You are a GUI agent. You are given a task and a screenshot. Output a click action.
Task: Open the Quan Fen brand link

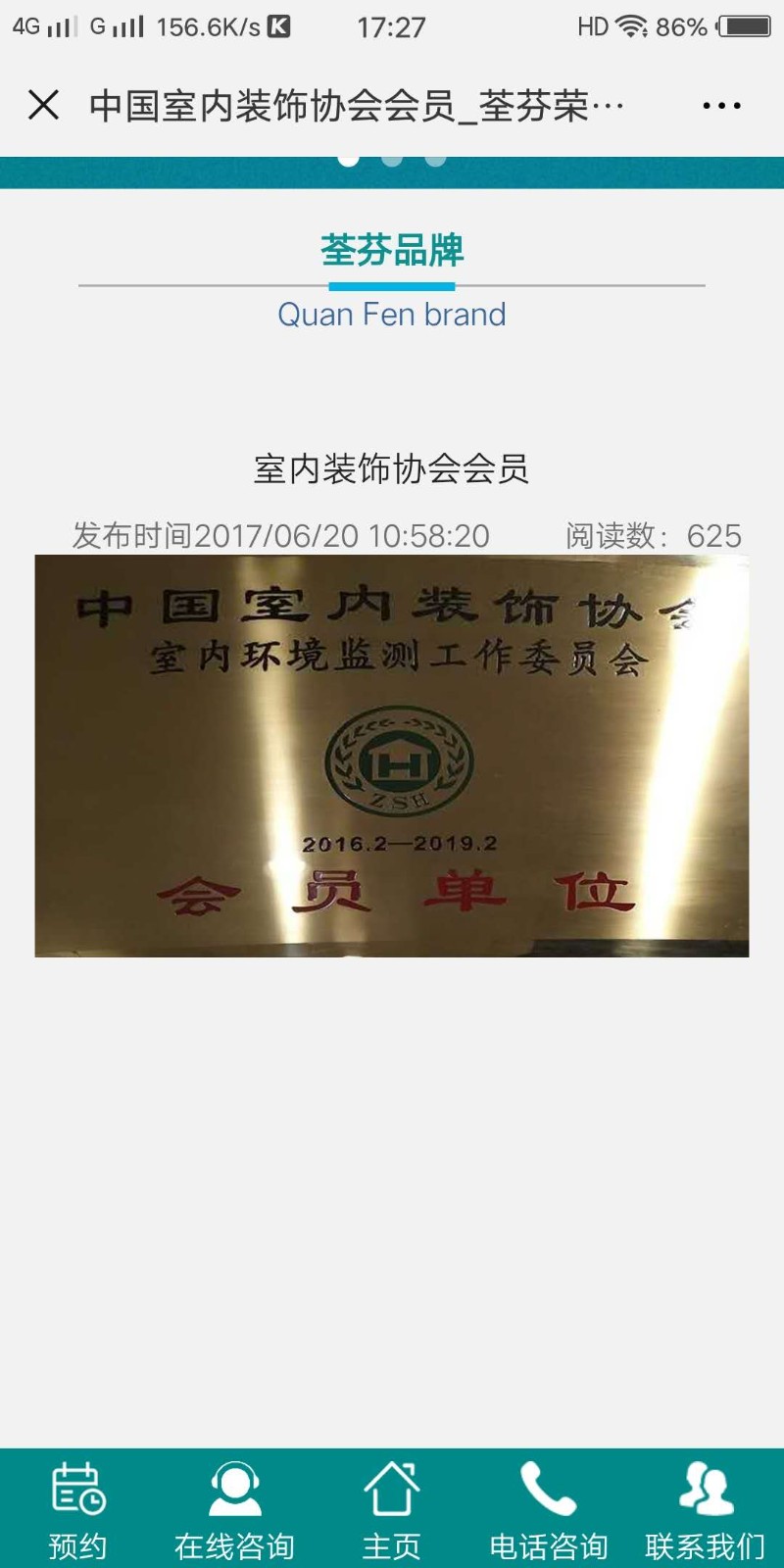pyautogui.click(x=391, y=314)
